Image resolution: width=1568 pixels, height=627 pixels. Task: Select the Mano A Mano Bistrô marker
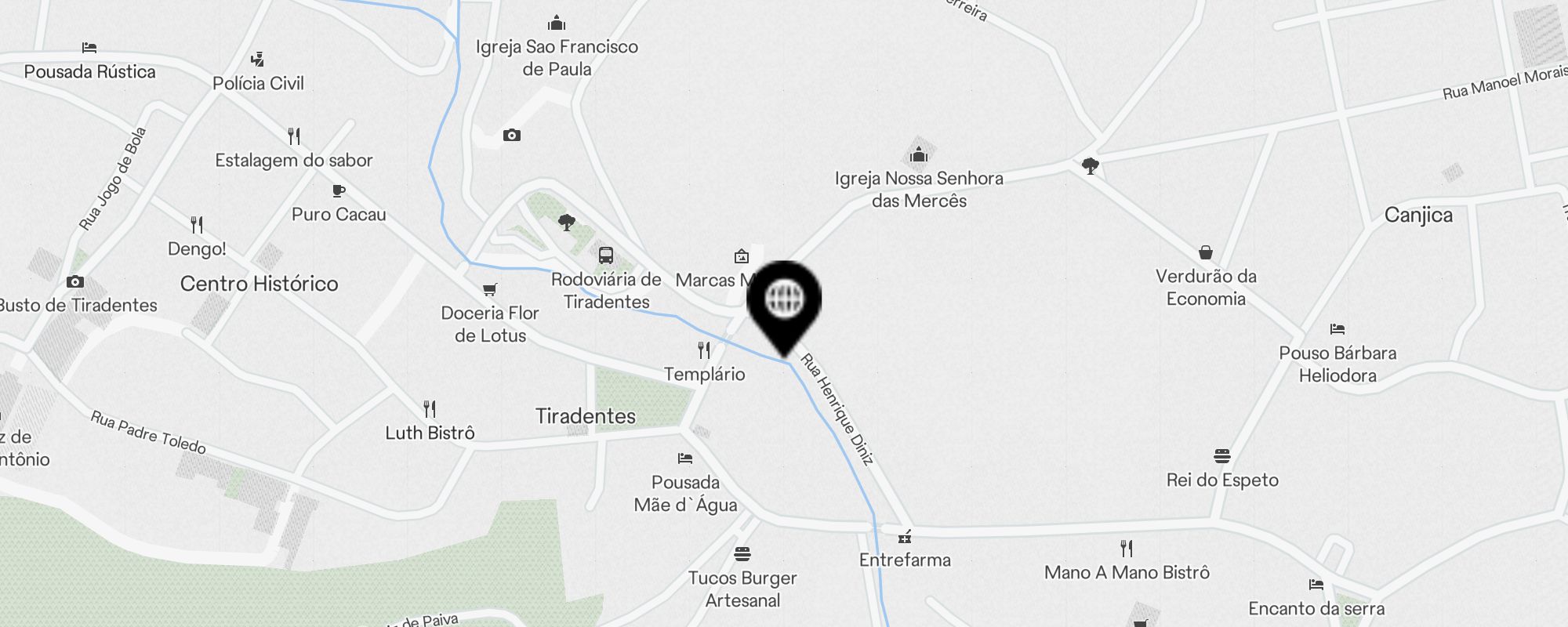(1127, 549)
